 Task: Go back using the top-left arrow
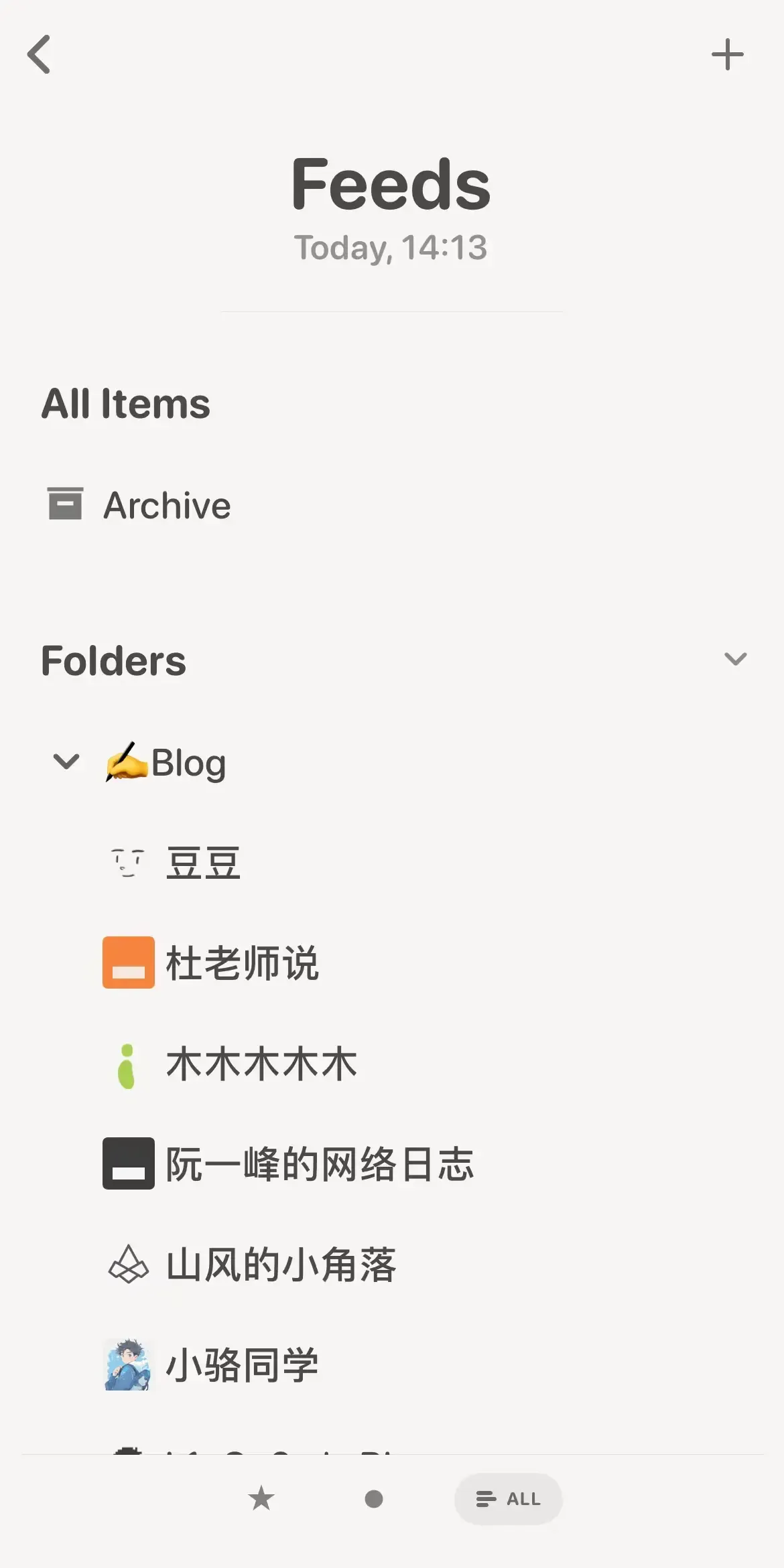click(x=39, y=54)
